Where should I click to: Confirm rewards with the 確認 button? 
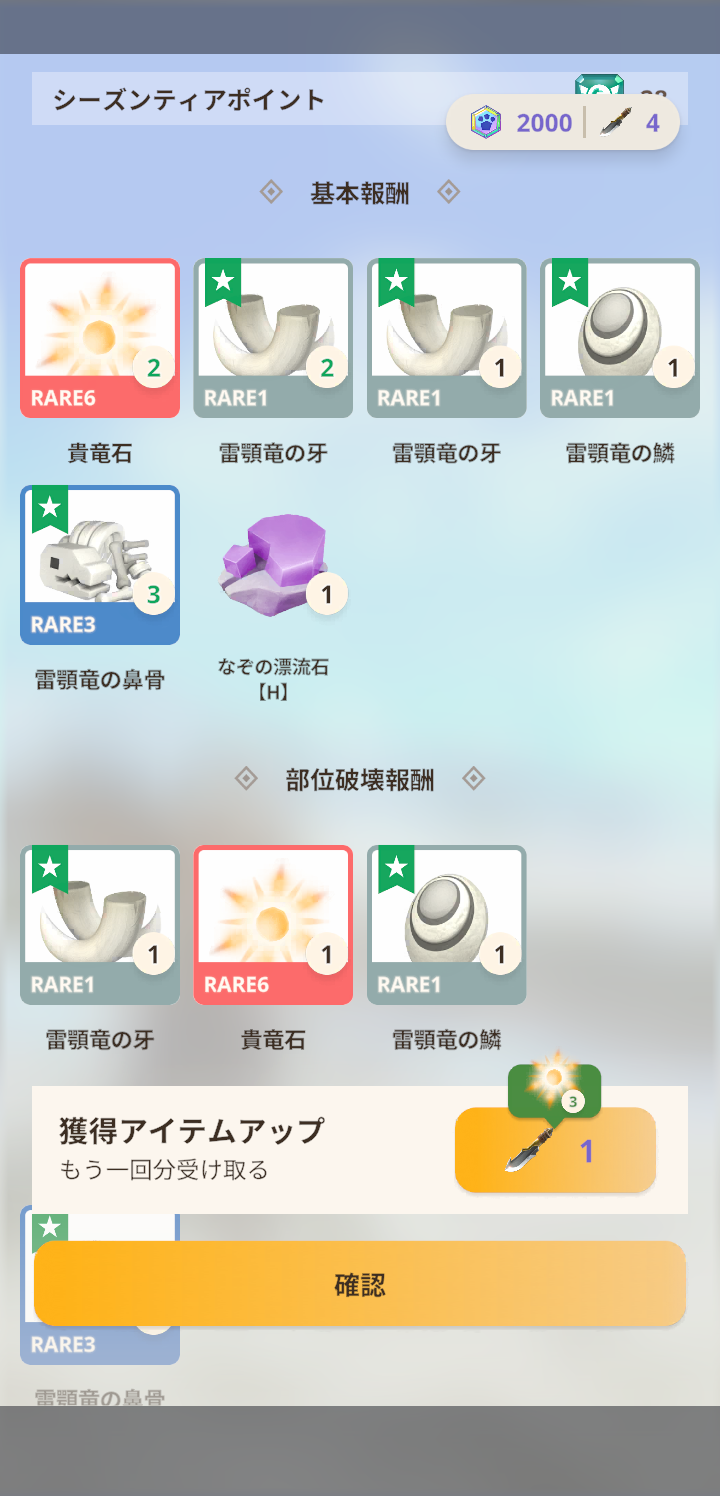coord(360,1284)
